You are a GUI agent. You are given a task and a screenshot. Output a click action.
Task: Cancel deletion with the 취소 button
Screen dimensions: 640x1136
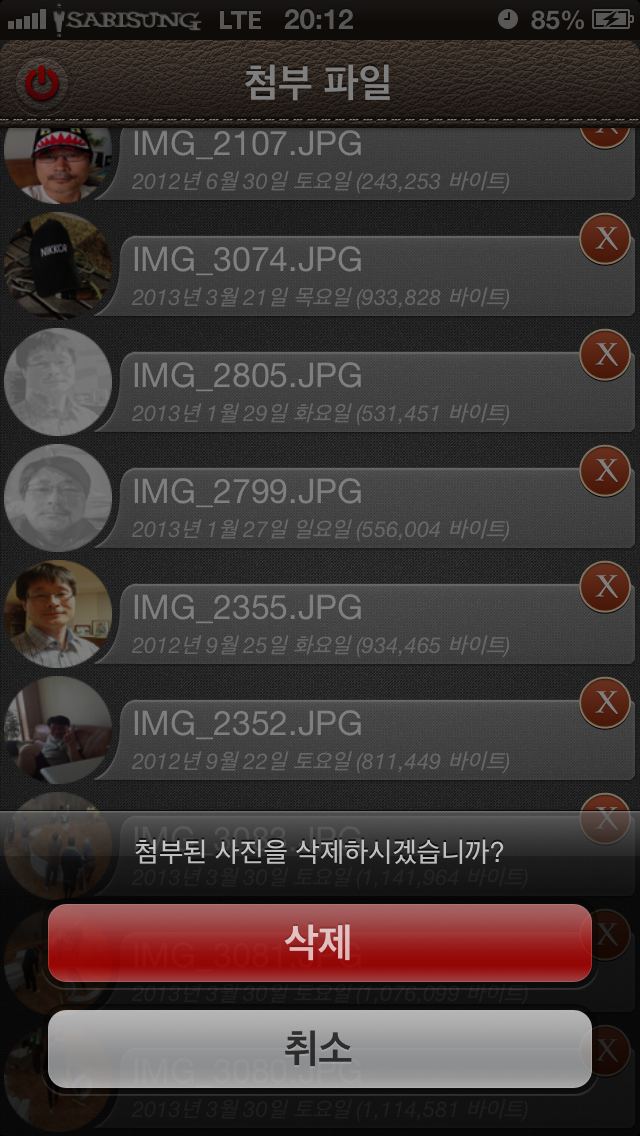click(x=319, y=1049)
